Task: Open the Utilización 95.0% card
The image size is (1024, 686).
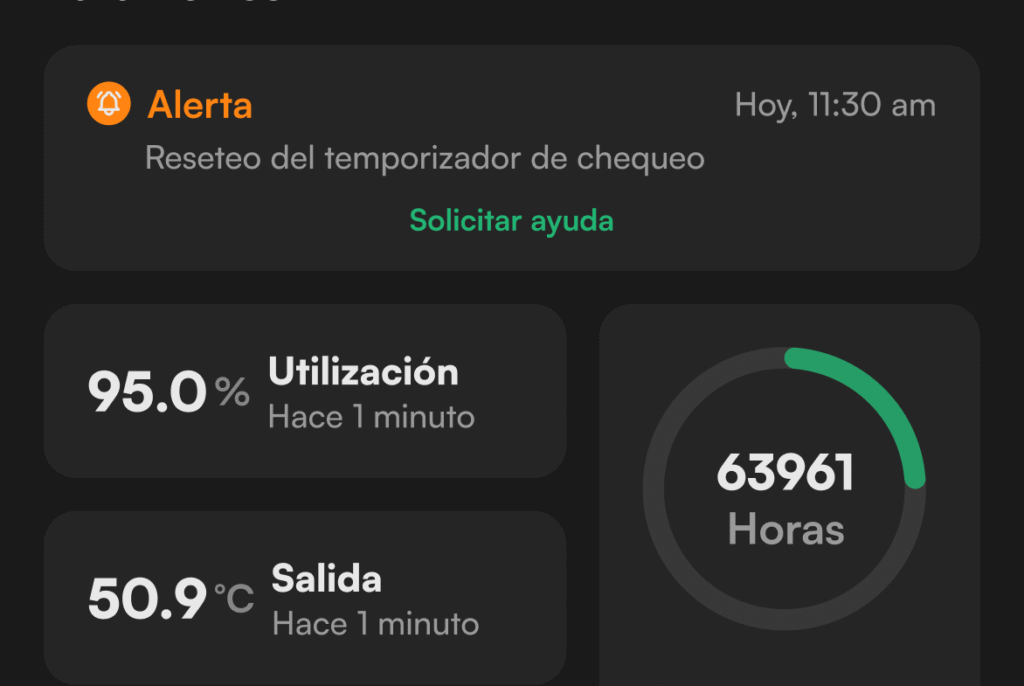Action: click(304, 391)
